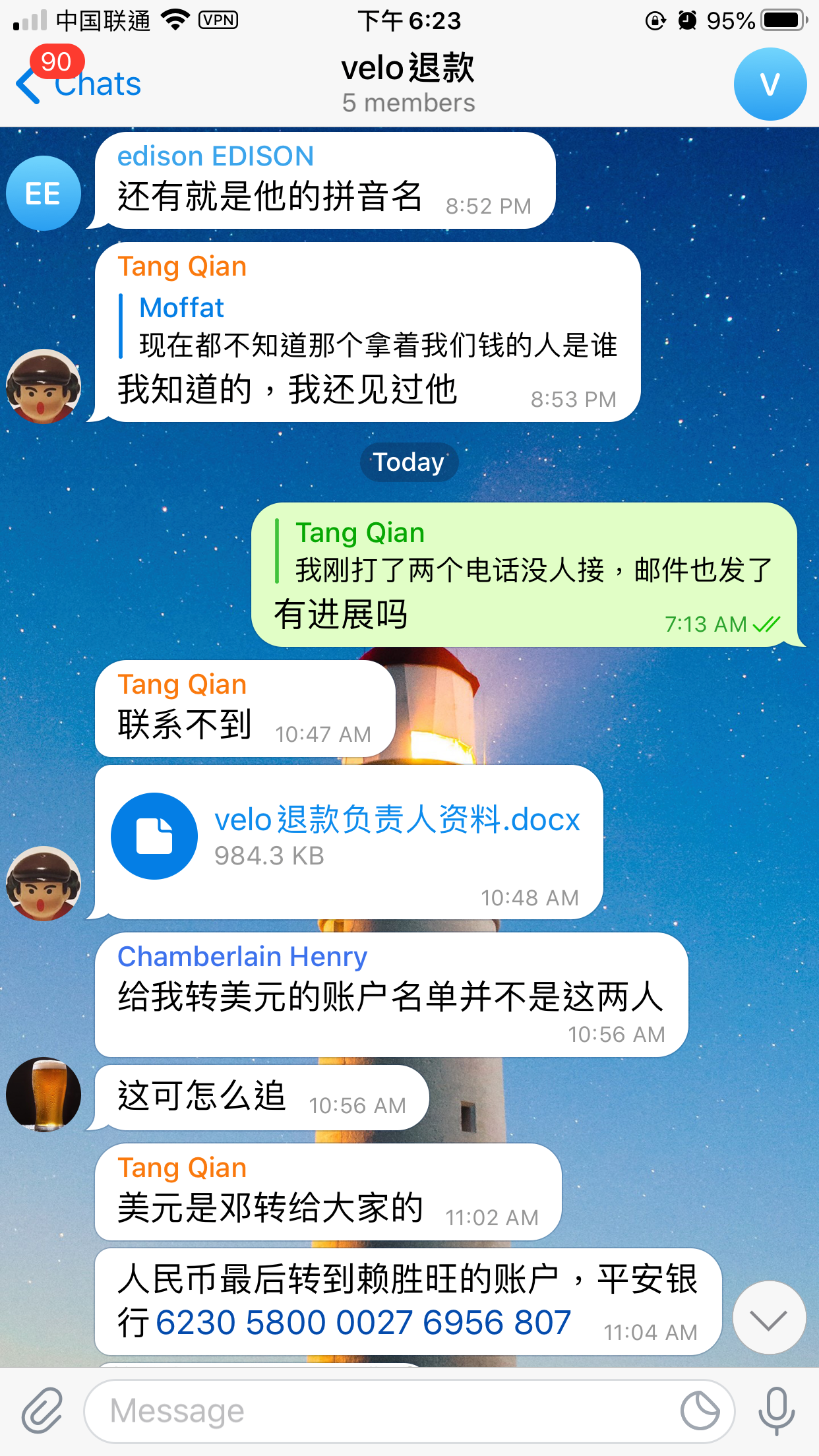This screenshot has width=819, height=1456.
Task: Open Chamberlain Henry's beer avatar
Action: pos(44,1095)
